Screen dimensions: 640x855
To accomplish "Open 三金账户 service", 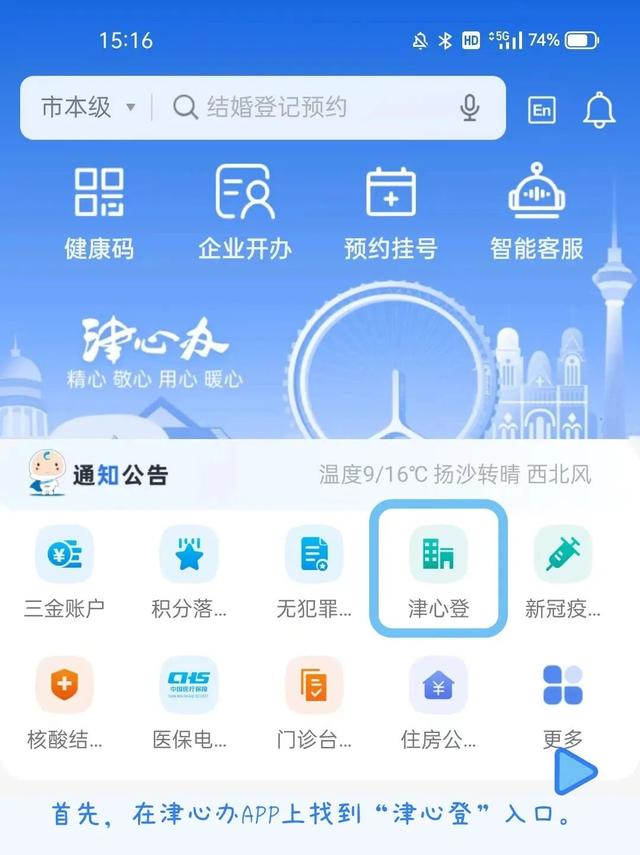I will (x=65, y=569).
